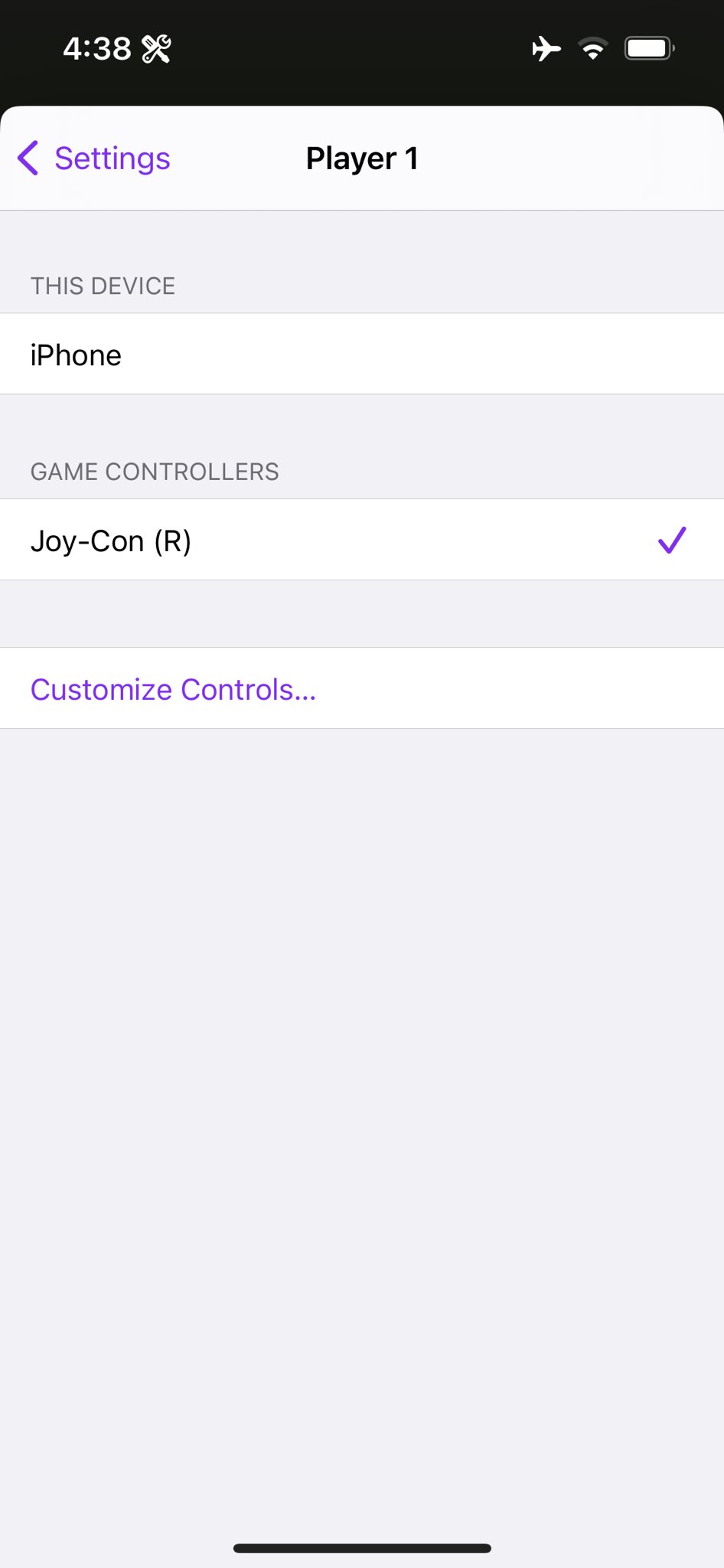Open Customize Controls

pos(362,688)
